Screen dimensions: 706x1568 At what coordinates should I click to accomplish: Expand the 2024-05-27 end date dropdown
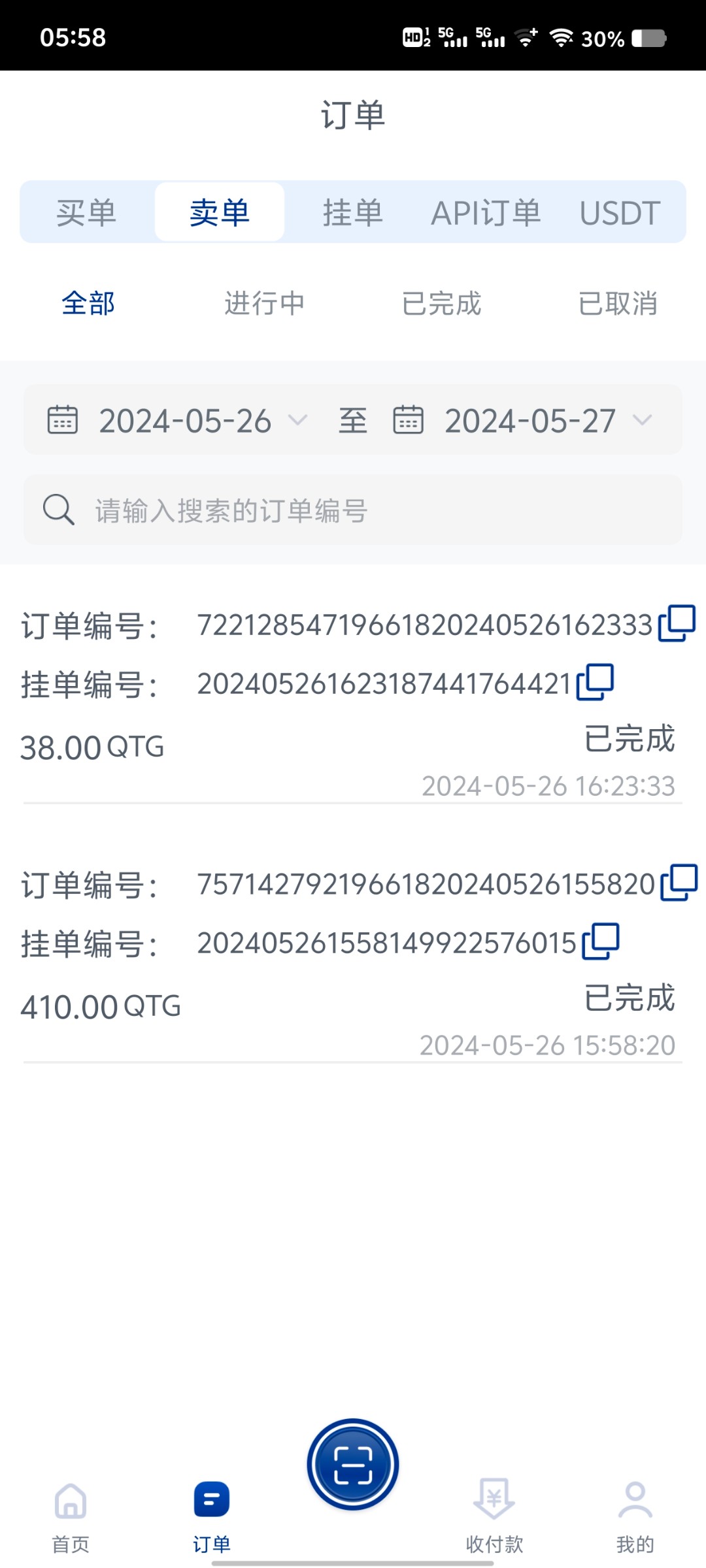pyautogui.click(x=643, y=420)
